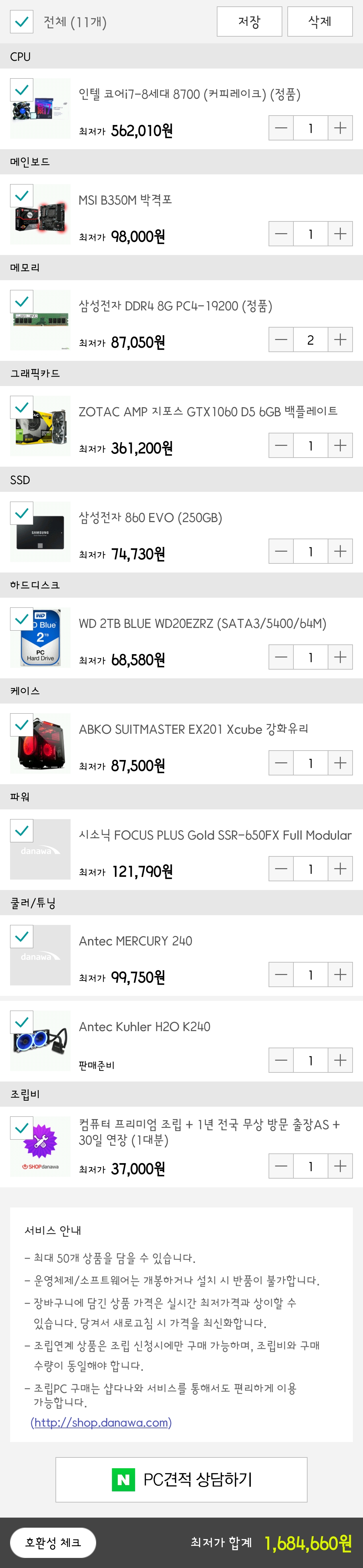Screen dimensions: 363x1568
Task: Open ZOTAC AMP 지포스 GTX1060 product
Action: pos(208,412)
